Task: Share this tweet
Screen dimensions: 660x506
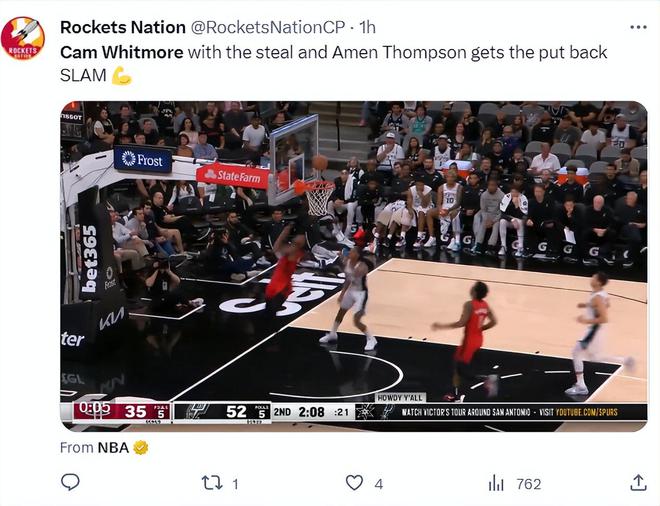Action: 637,483
